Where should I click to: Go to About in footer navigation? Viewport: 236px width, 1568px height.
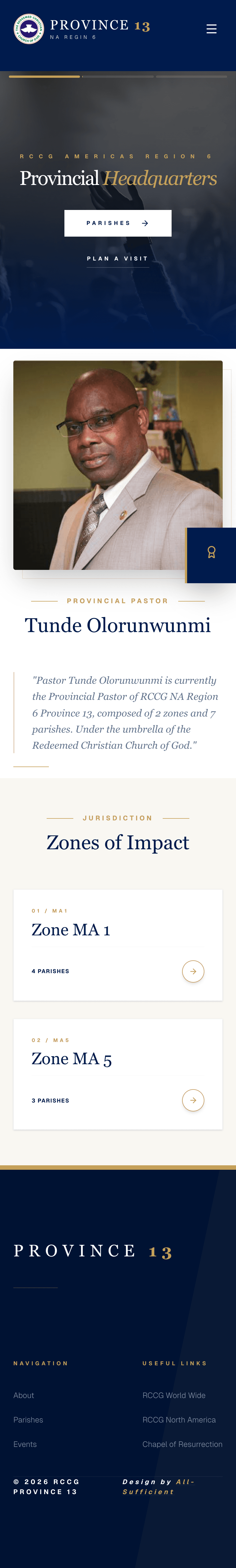(x=24, y=1395)
